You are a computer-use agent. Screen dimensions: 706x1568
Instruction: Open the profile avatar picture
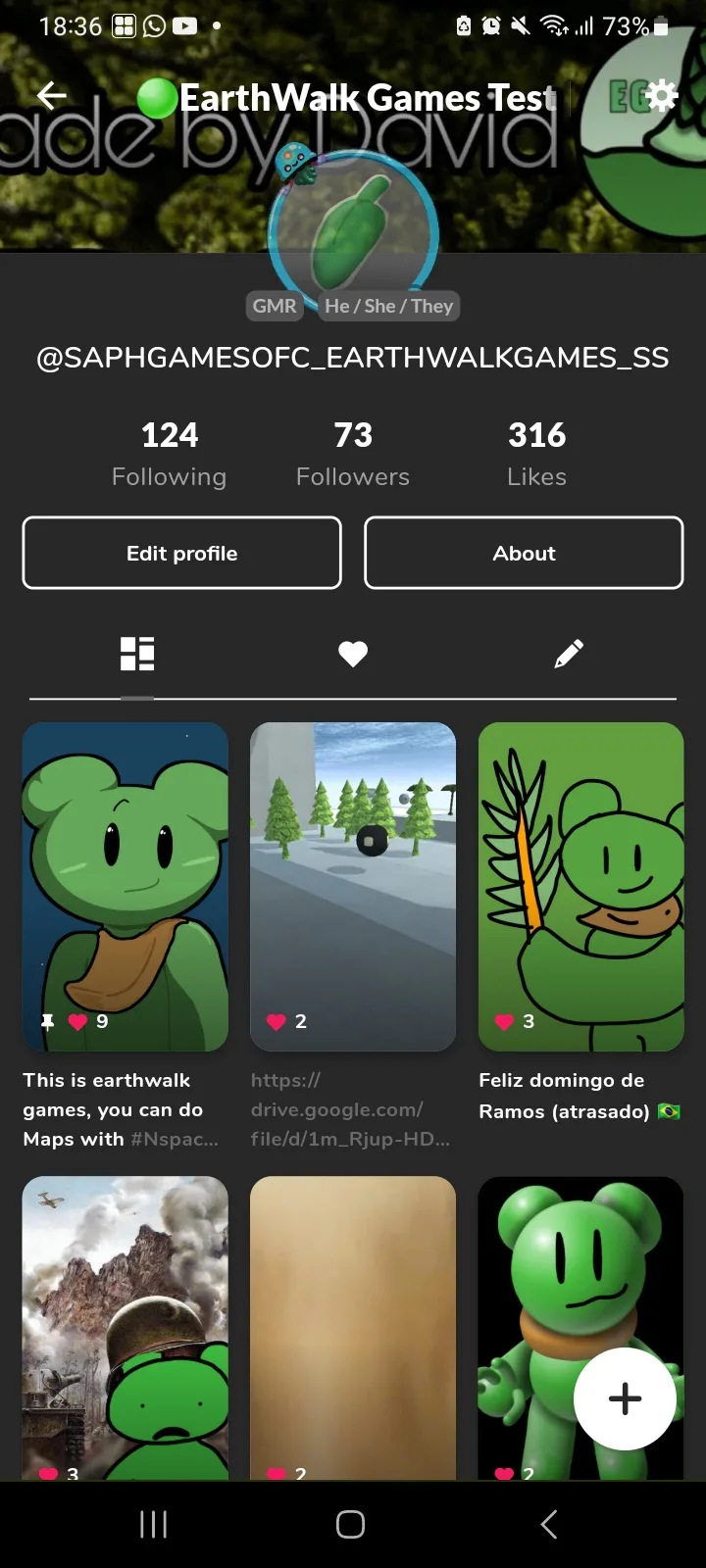click(x=353, y=231)
